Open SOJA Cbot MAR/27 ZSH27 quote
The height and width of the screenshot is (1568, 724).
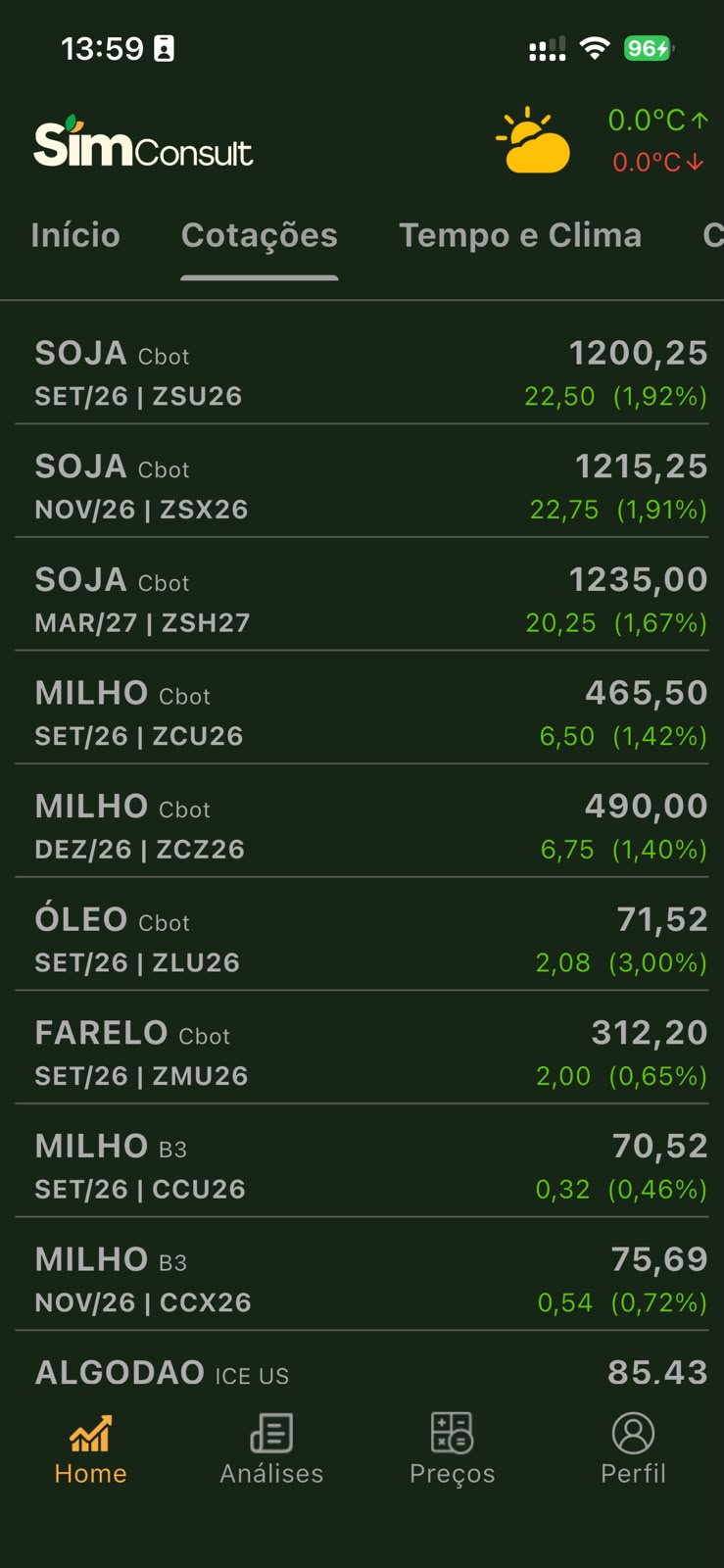(x=362, y=600)
